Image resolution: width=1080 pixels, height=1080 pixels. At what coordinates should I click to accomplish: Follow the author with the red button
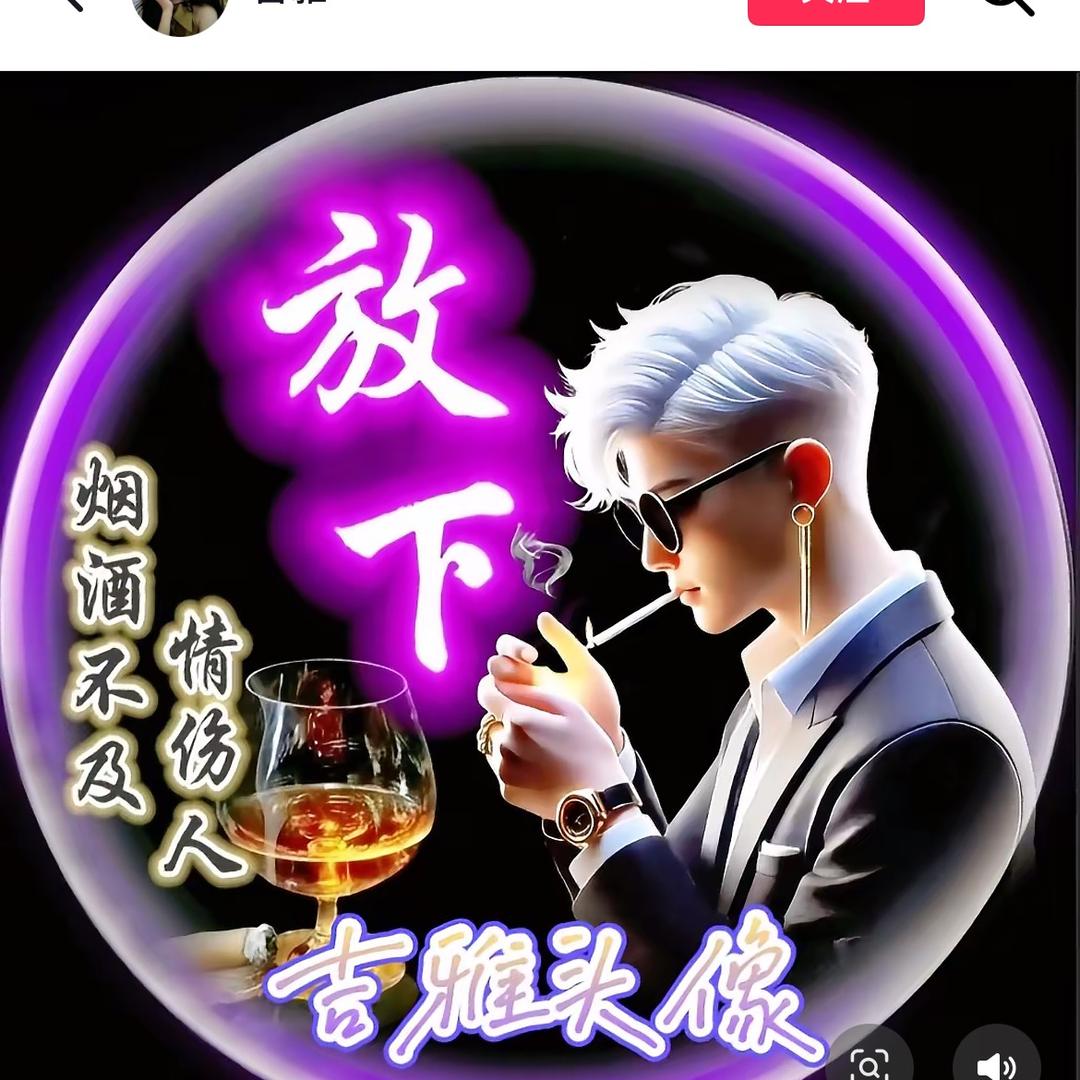tap(835, 9)
